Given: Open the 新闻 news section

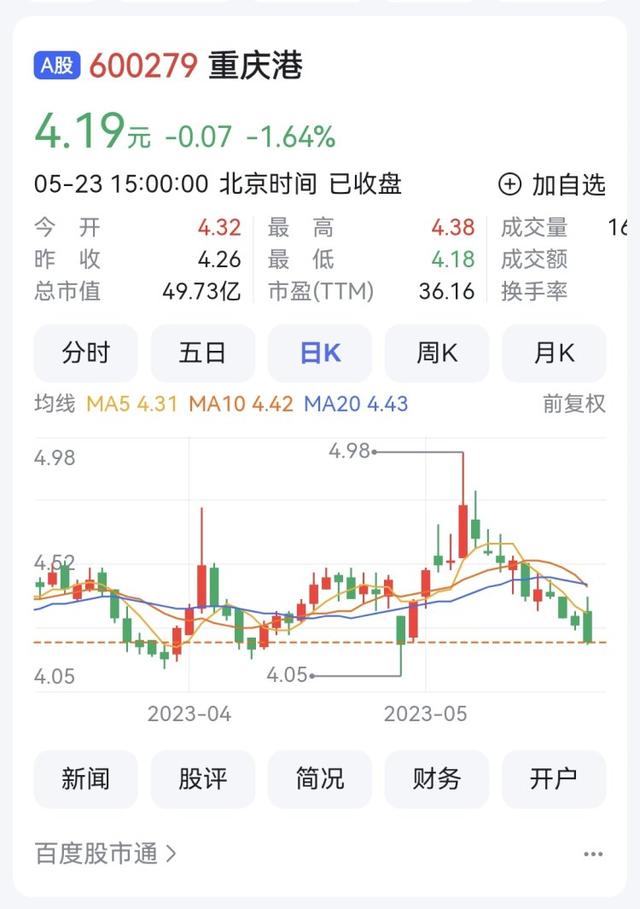Looking at the screenshot, I should pyautogui.click(x=86, y=779).
